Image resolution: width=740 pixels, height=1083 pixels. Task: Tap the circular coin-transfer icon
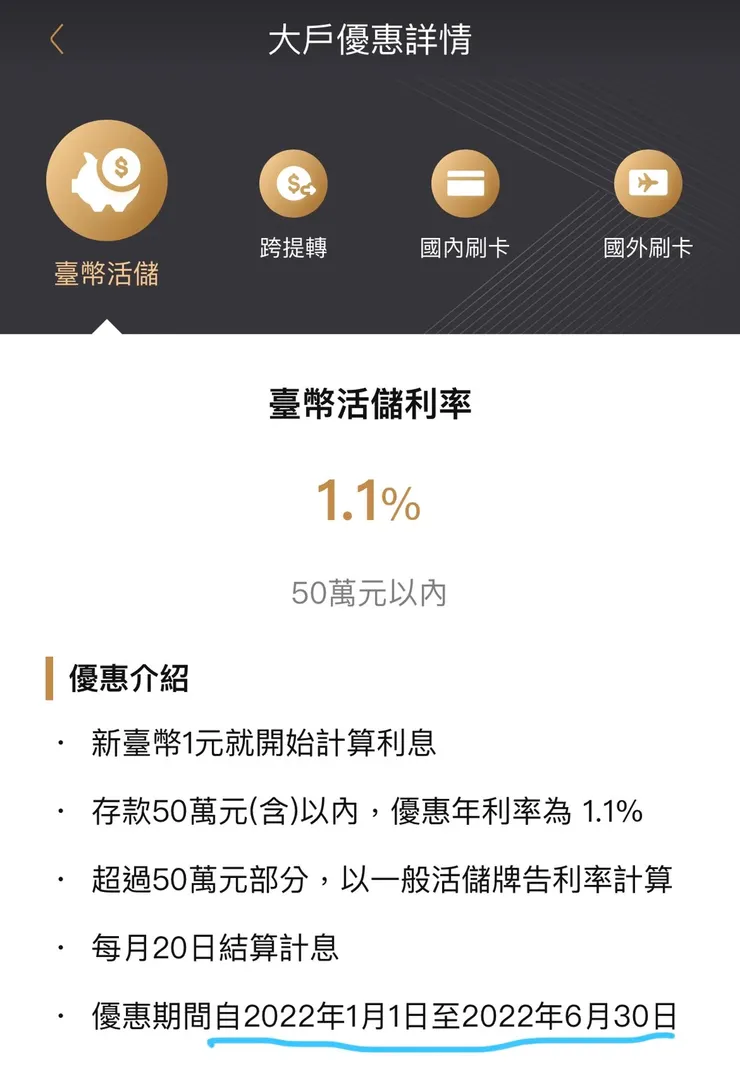(294, 185)
